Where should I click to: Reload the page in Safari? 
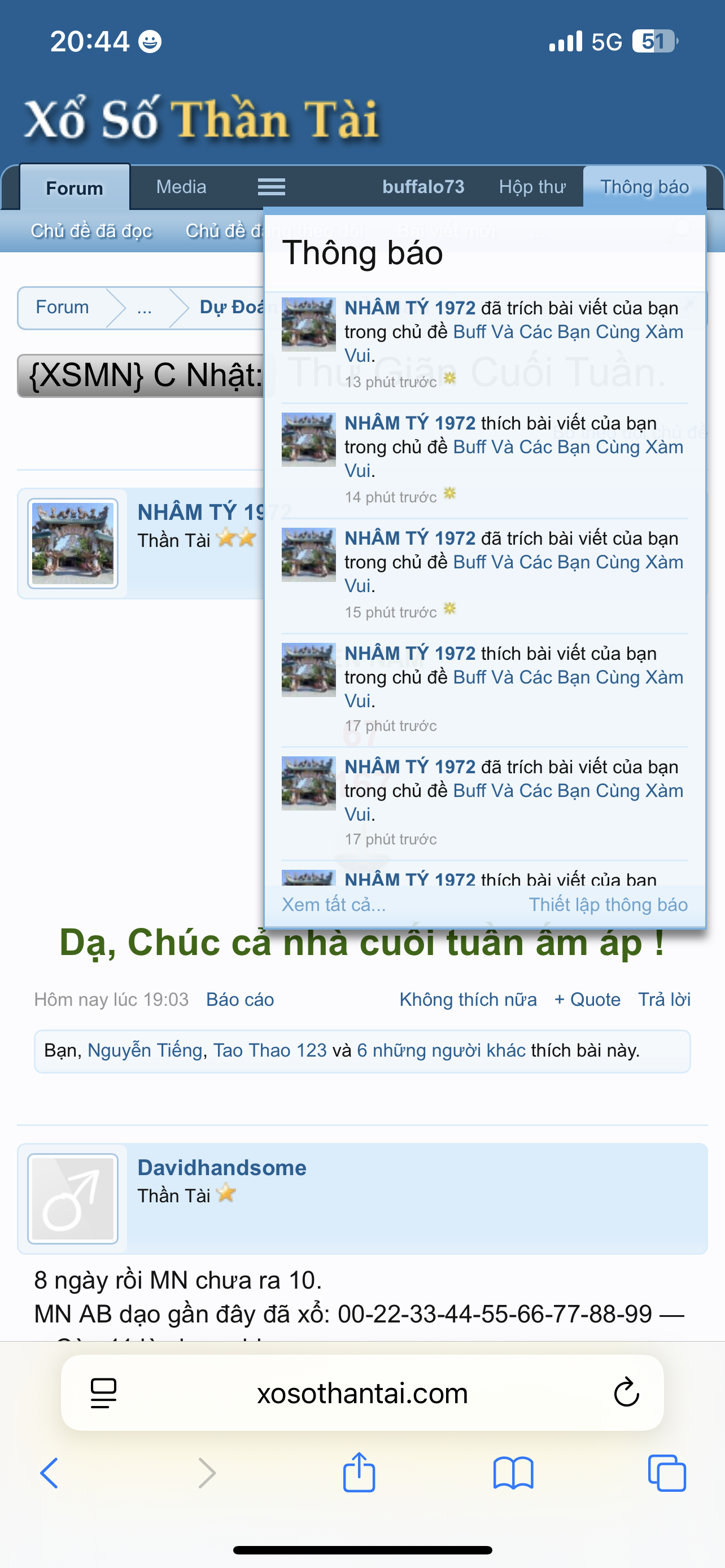pos(626,1392)
